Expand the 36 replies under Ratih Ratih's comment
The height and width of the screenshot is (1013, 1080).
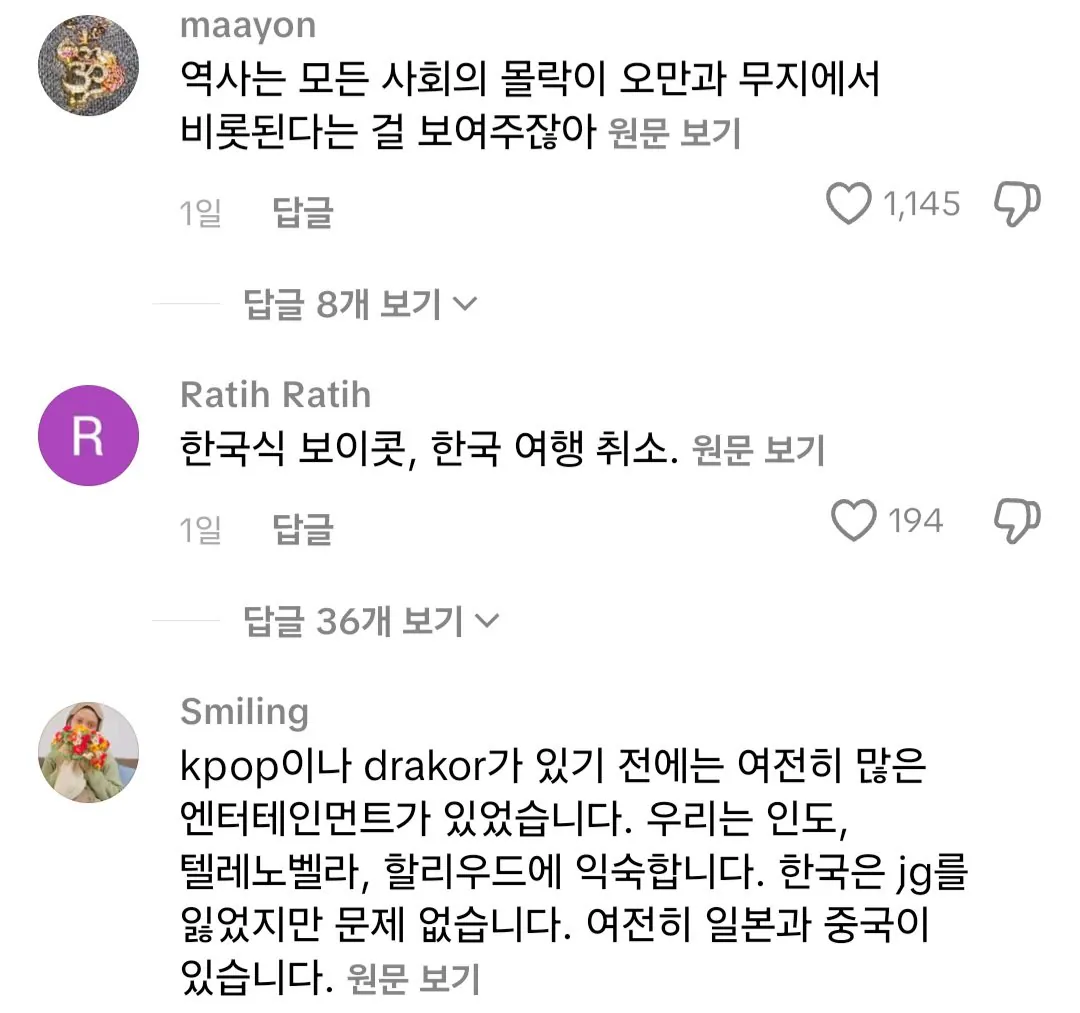[370, 622]
